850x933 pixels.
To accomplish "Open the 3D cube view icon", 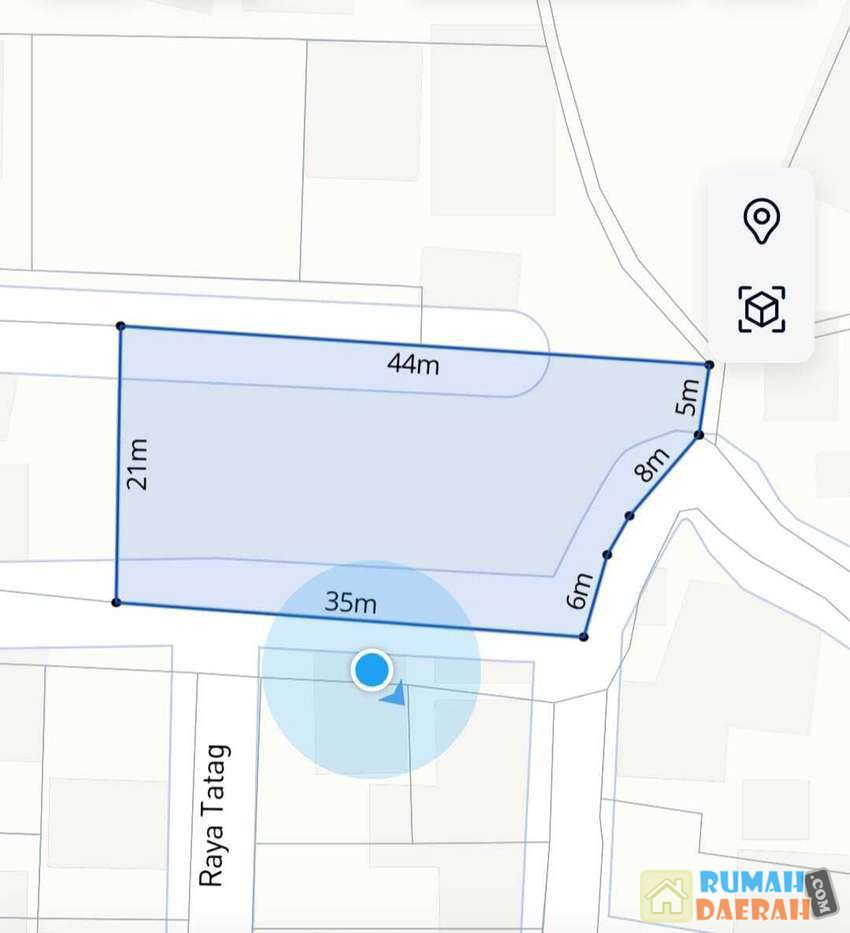I will click(x=761, y=309).
